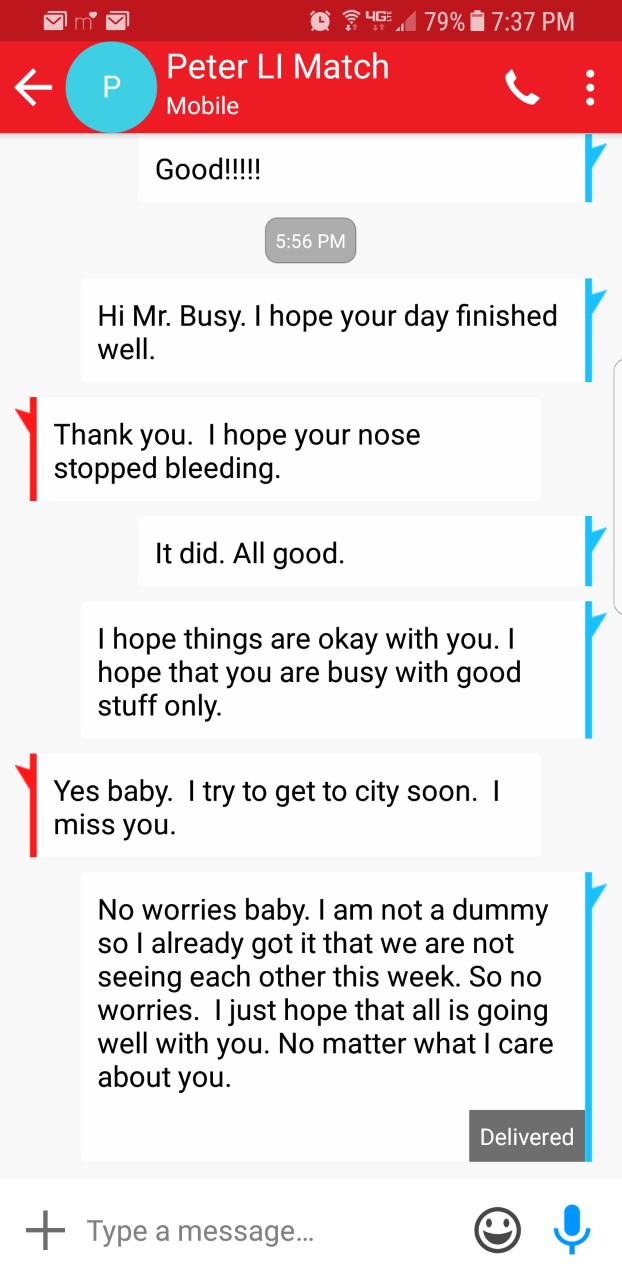The image size is (622, 1280).
Task: Start voice input with the microphone
Action: (572, 1231)
